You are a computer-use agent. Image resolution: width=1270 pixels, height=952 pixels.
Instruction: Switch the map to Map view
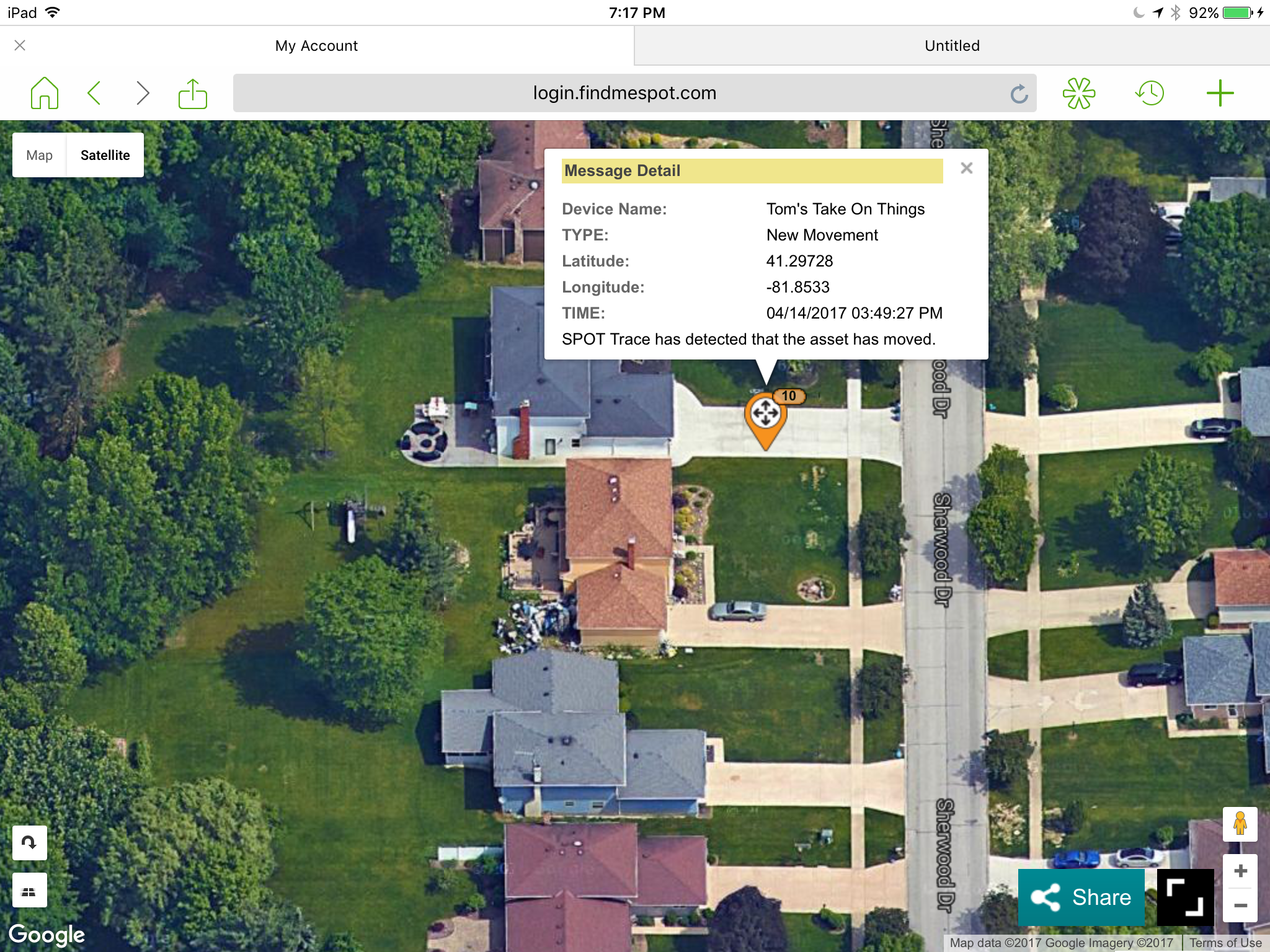pyautogui.click(x=39, y=155)
